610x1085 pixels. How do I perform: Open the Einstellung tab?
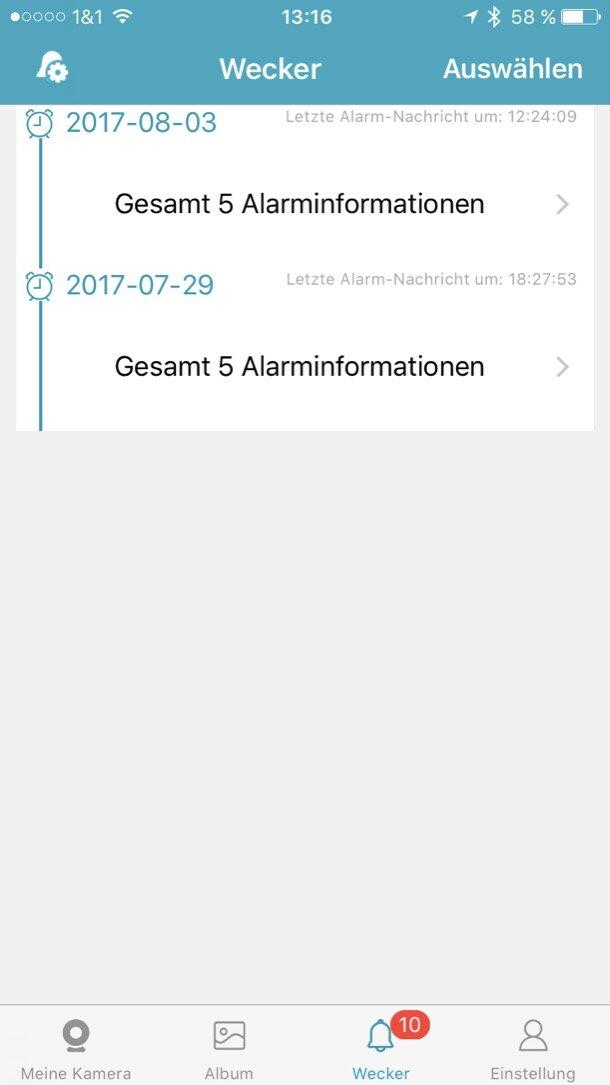pos(532,1047)
